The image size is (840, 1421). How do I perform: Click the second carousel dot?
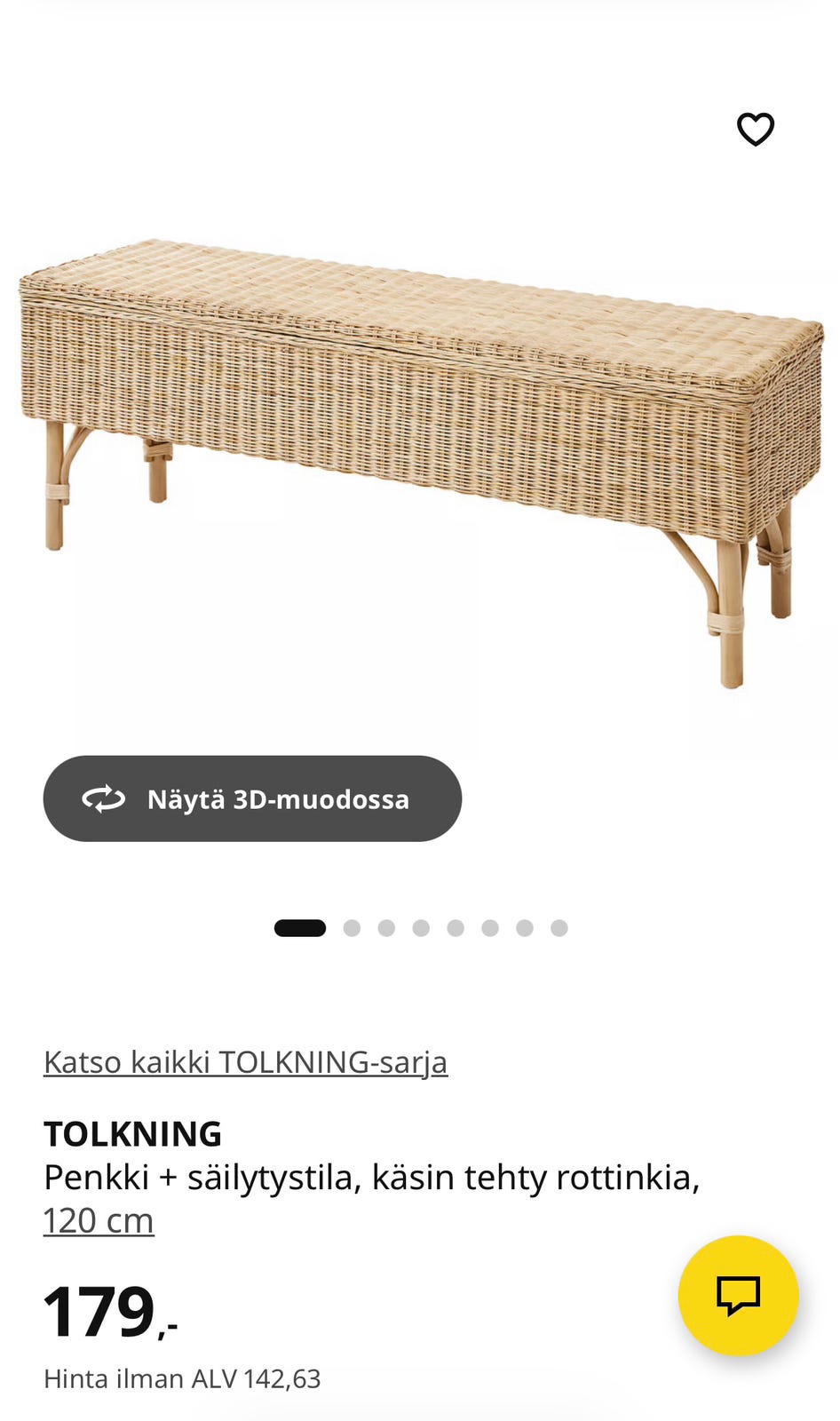pos(353,927)
